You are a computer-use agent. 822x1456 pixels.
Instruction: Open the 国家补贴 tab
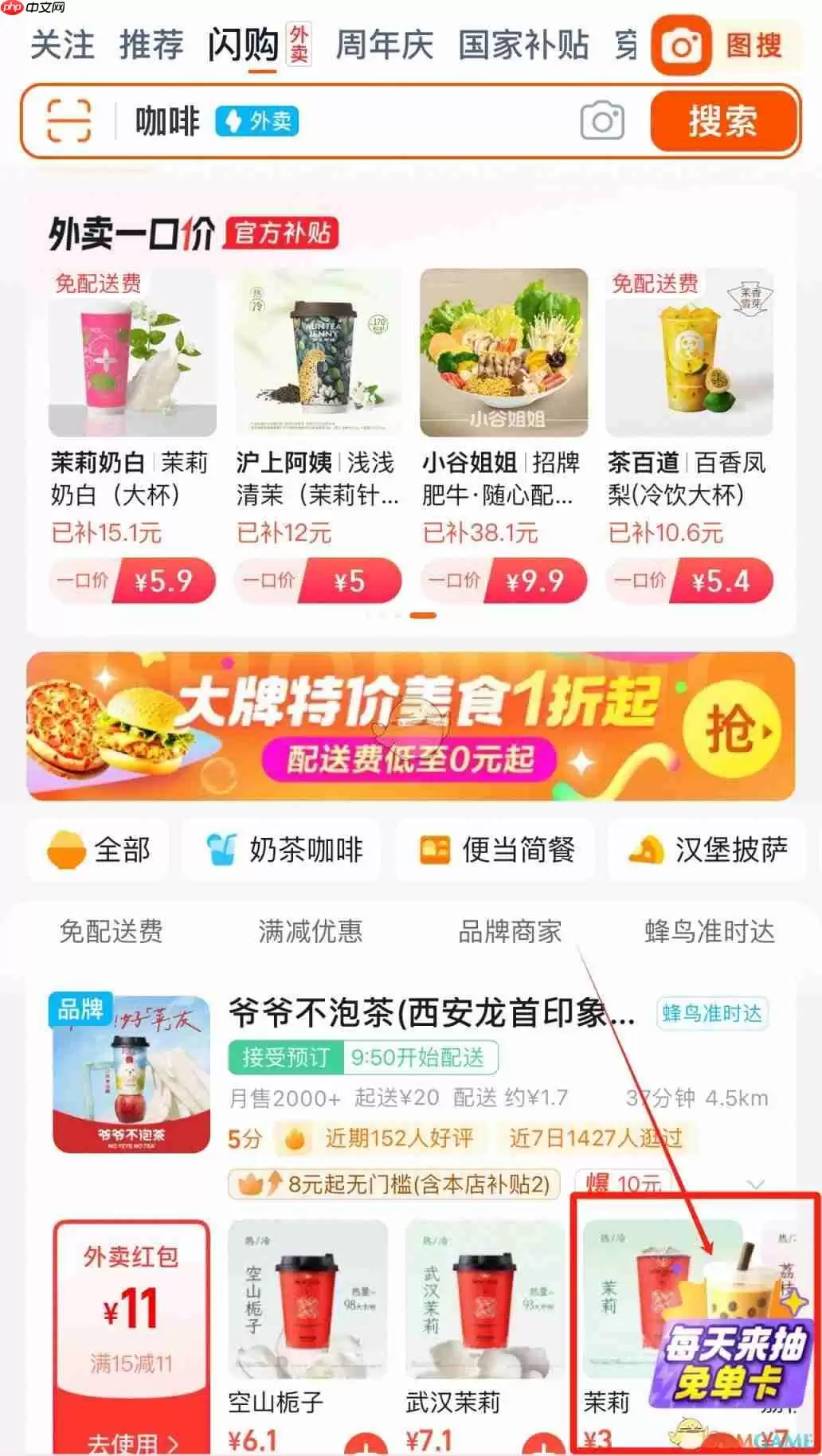pos(523,46)
